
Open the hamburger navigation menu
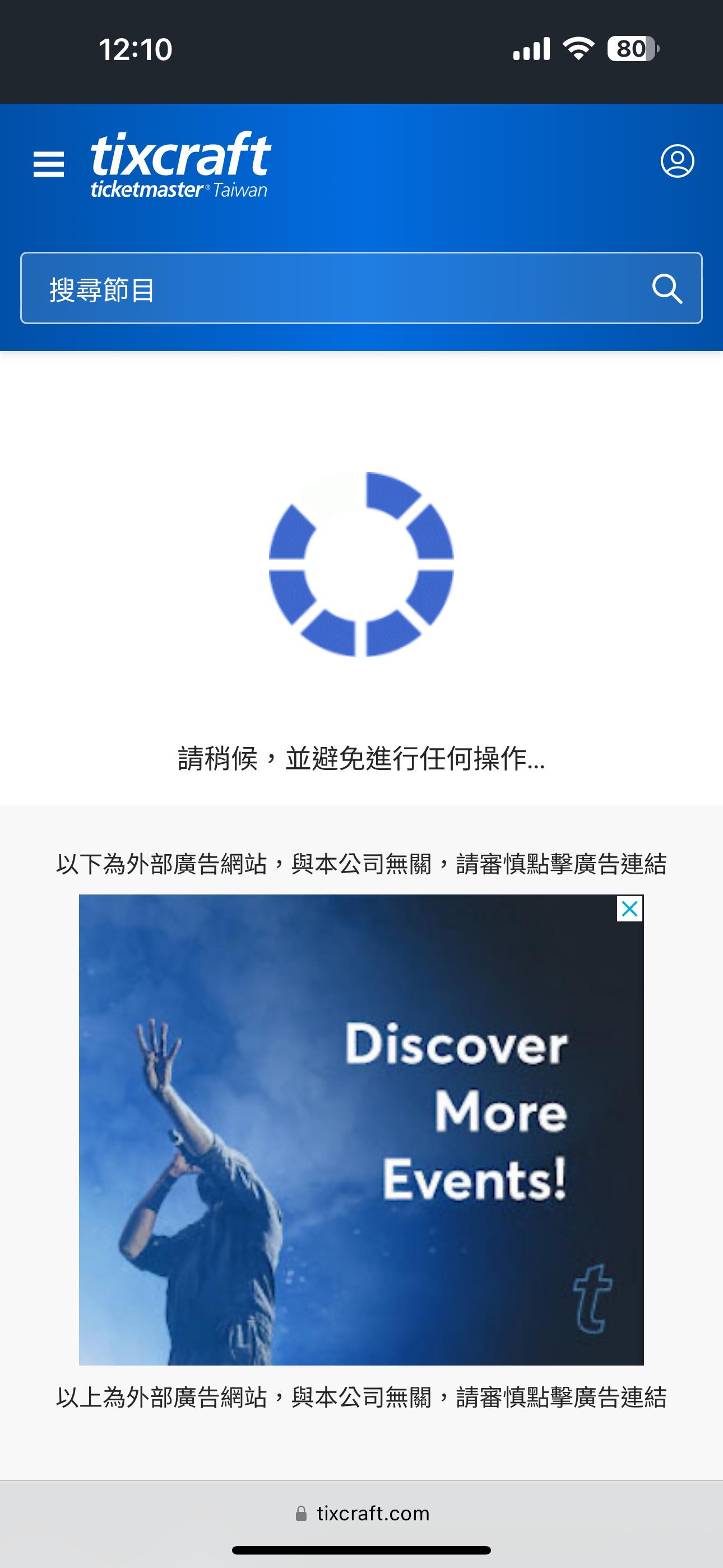click(49, 164)
